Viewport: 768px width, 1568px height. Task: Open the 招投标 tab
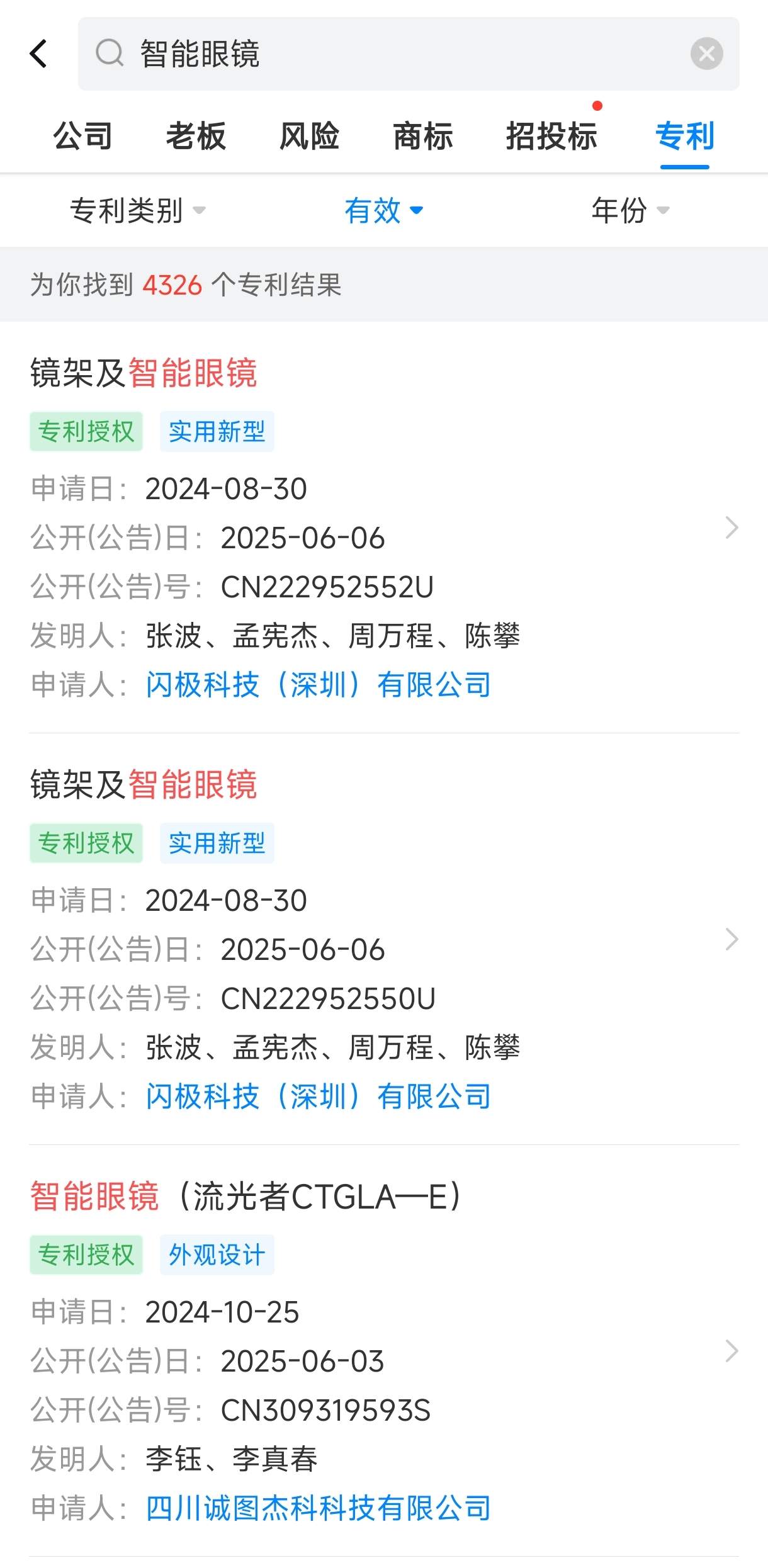point(551,136)
